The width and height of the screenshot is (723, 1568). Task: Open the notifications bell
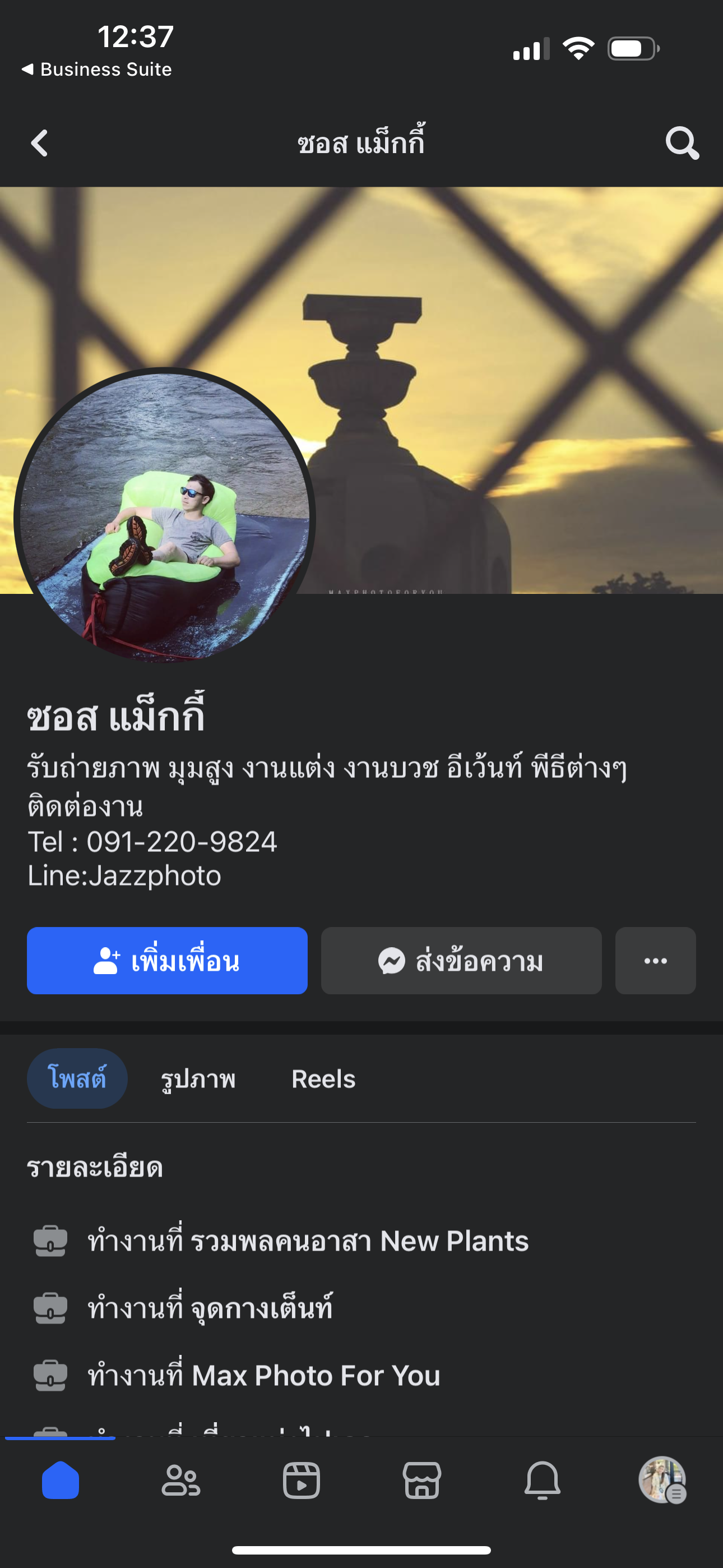[x=543, y=1481]
